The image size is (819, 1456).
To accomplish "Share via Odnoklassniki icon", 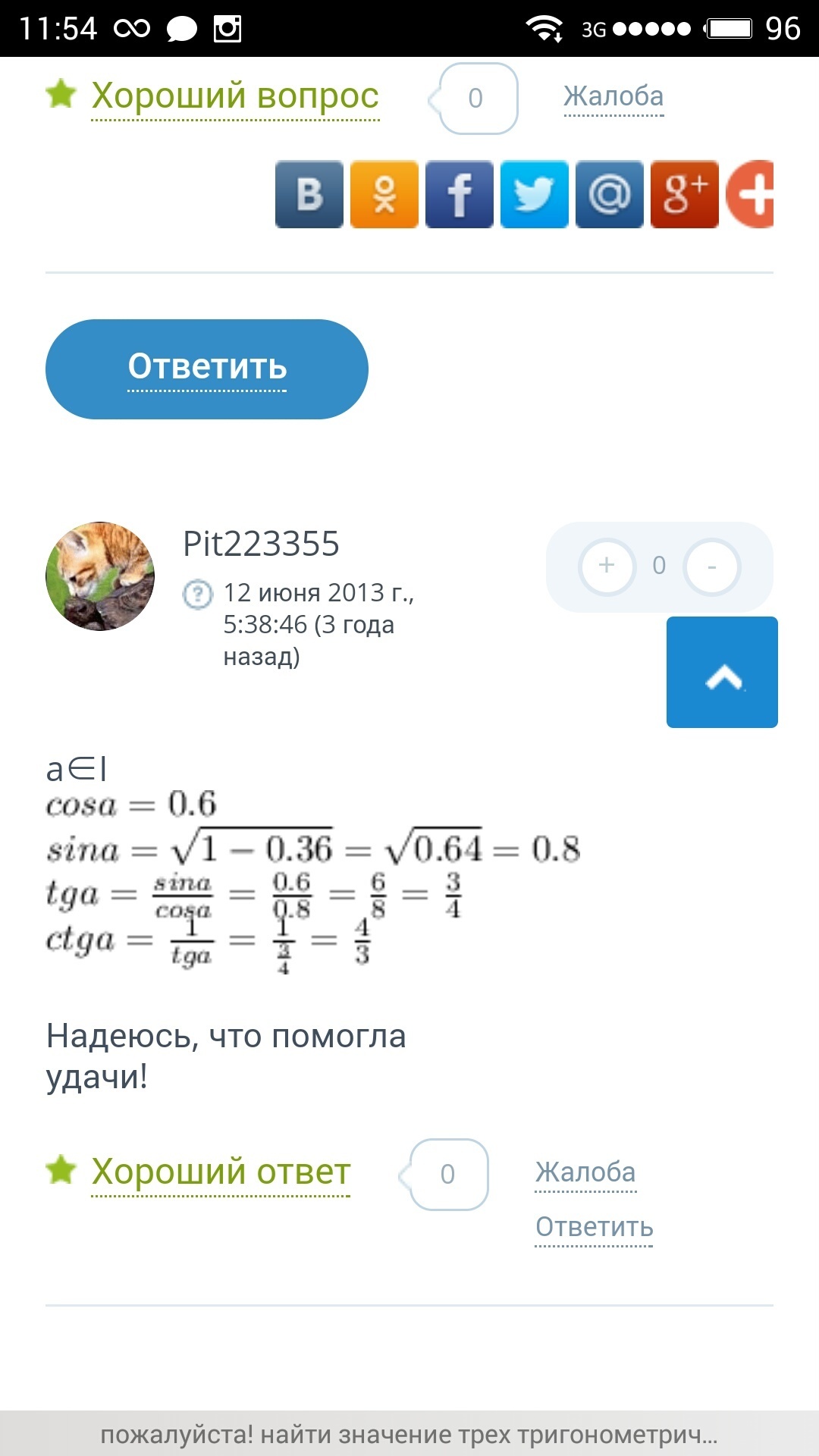I will tap(384, 194).
